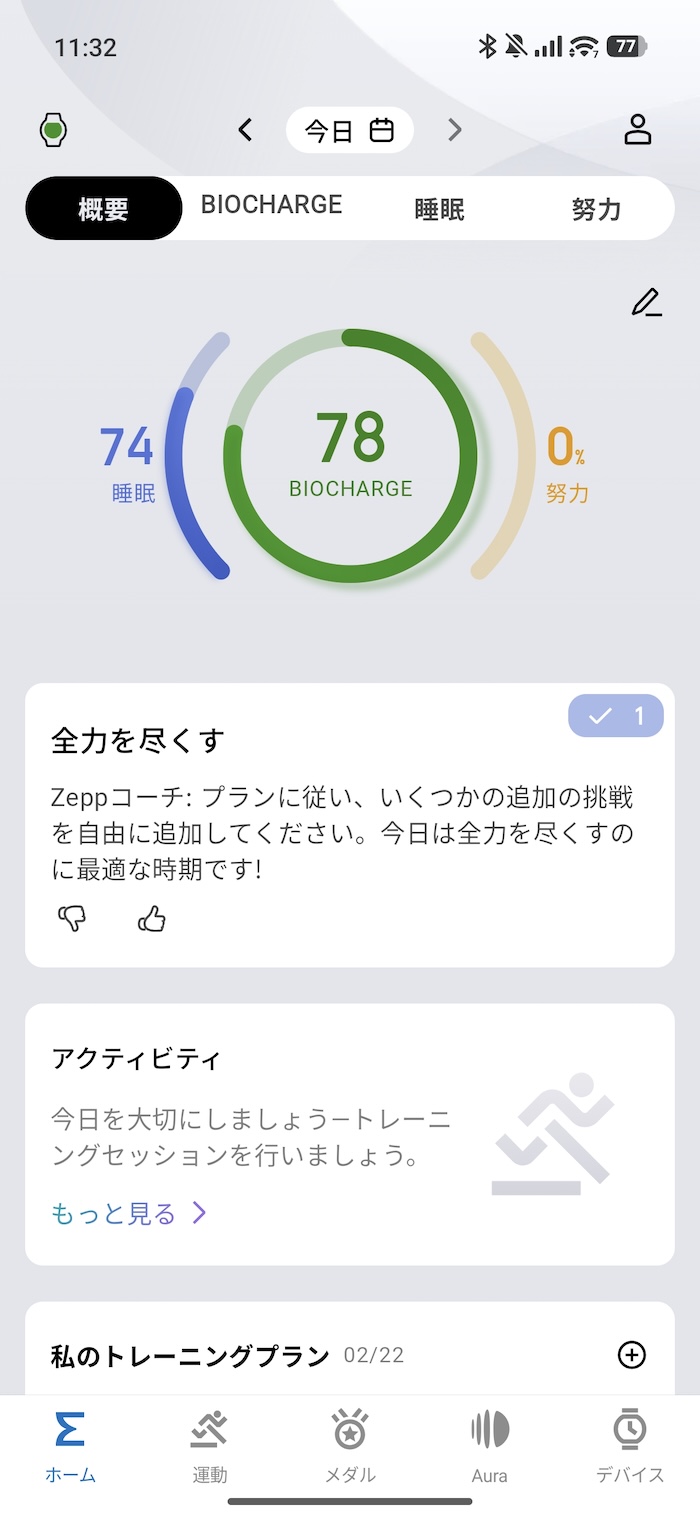Go to the previous day
Image resolution: width=700 pixels, height=1516 pixels.
pyautogui.click(x=245, y=130)
